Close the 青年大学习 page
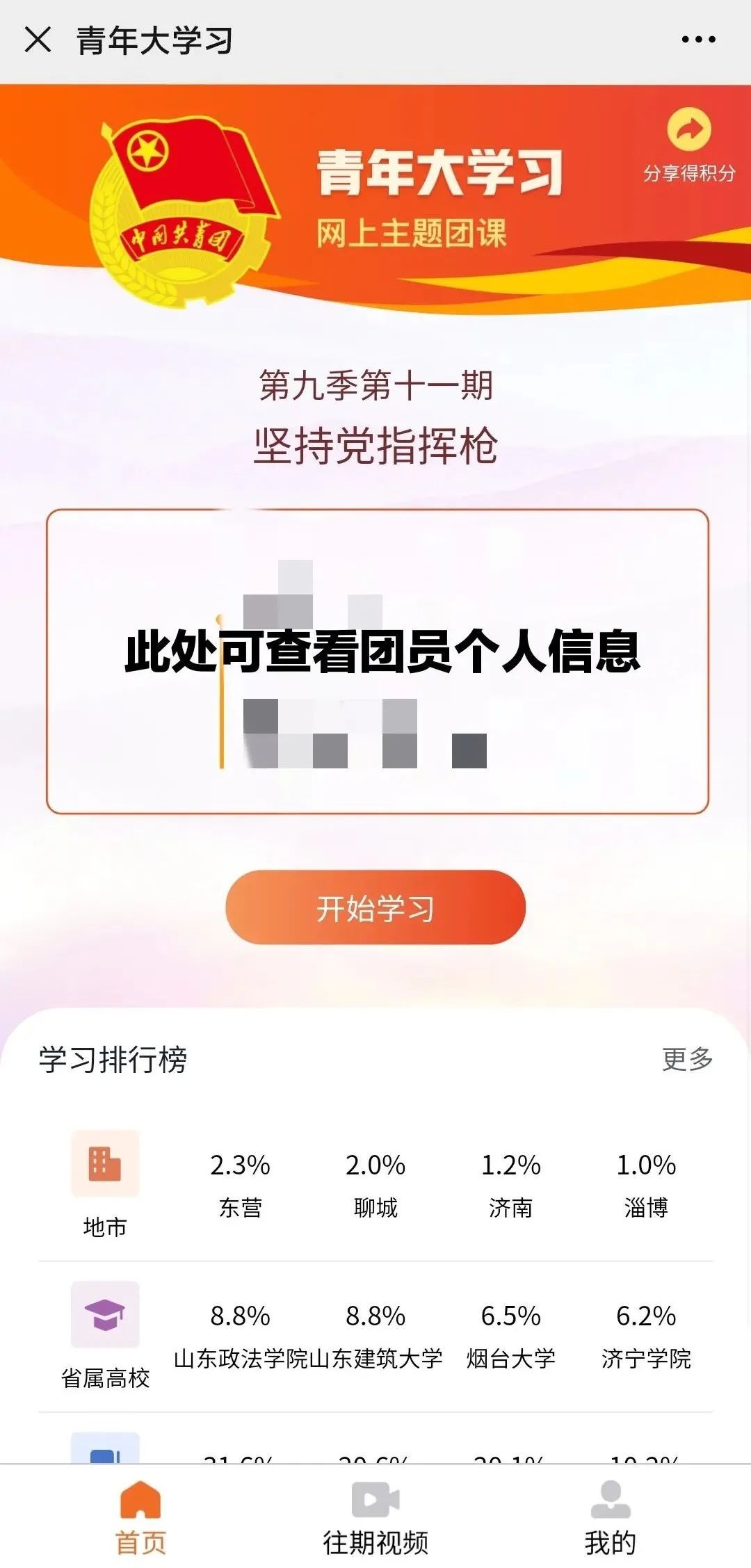The width and height of the screenshot is (751, 1568). pyautogui.click(x=38, y=40)
